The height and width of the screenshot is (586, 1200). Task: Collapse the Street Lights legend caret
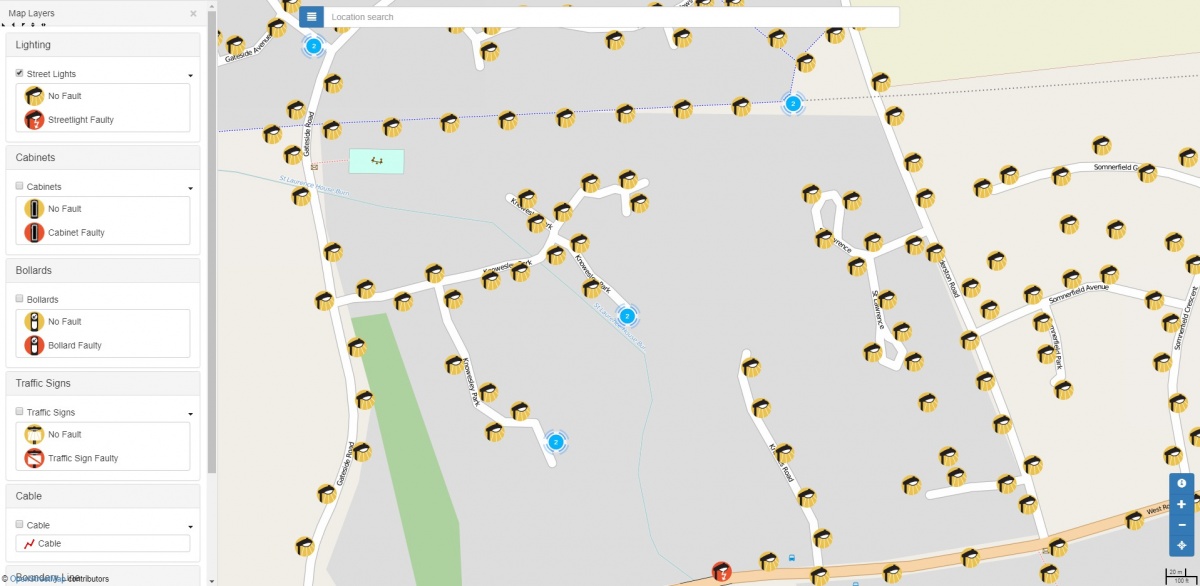(190, 75)
